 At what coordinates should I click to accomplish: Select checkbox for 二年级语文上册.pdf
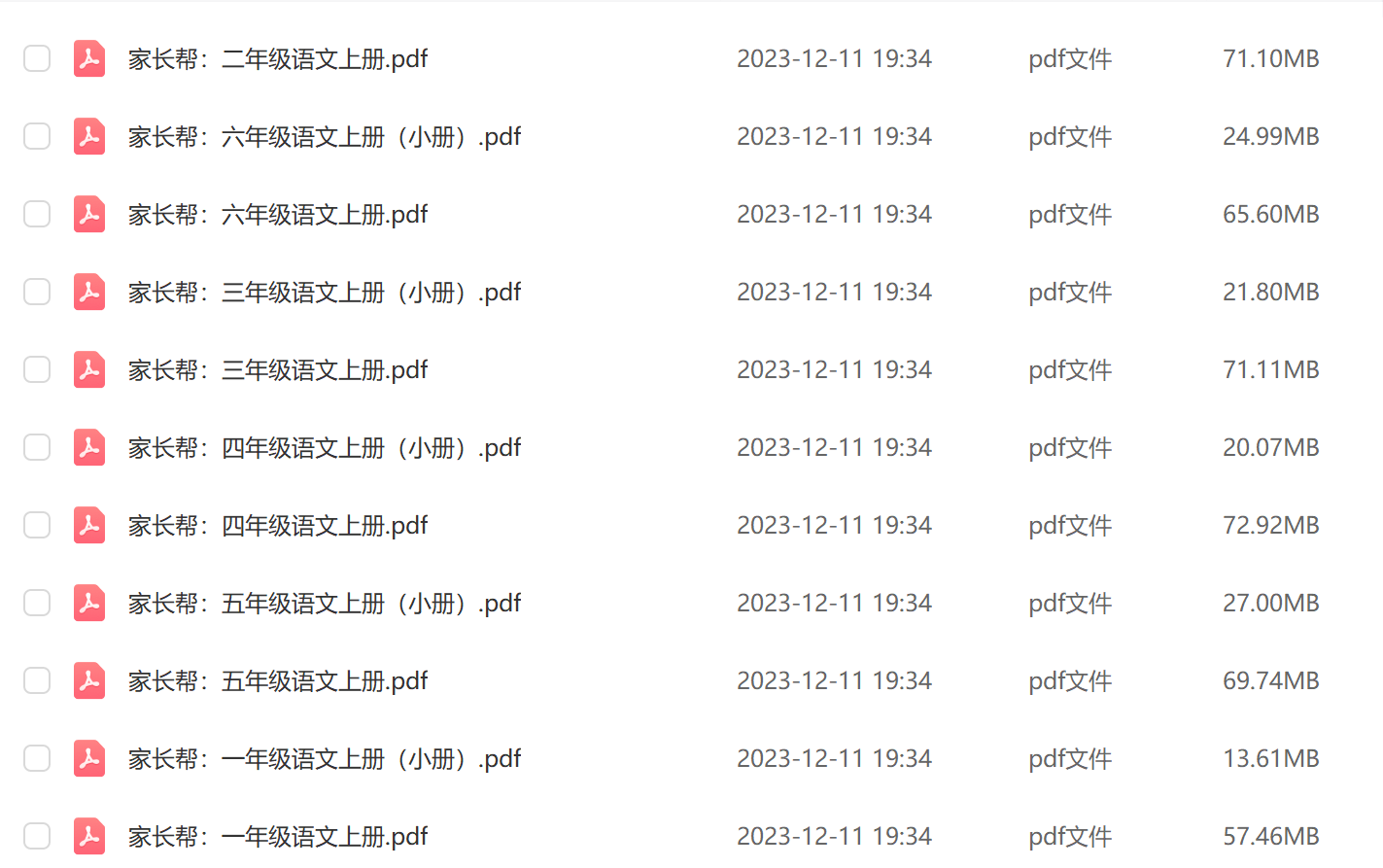(37, 58)
